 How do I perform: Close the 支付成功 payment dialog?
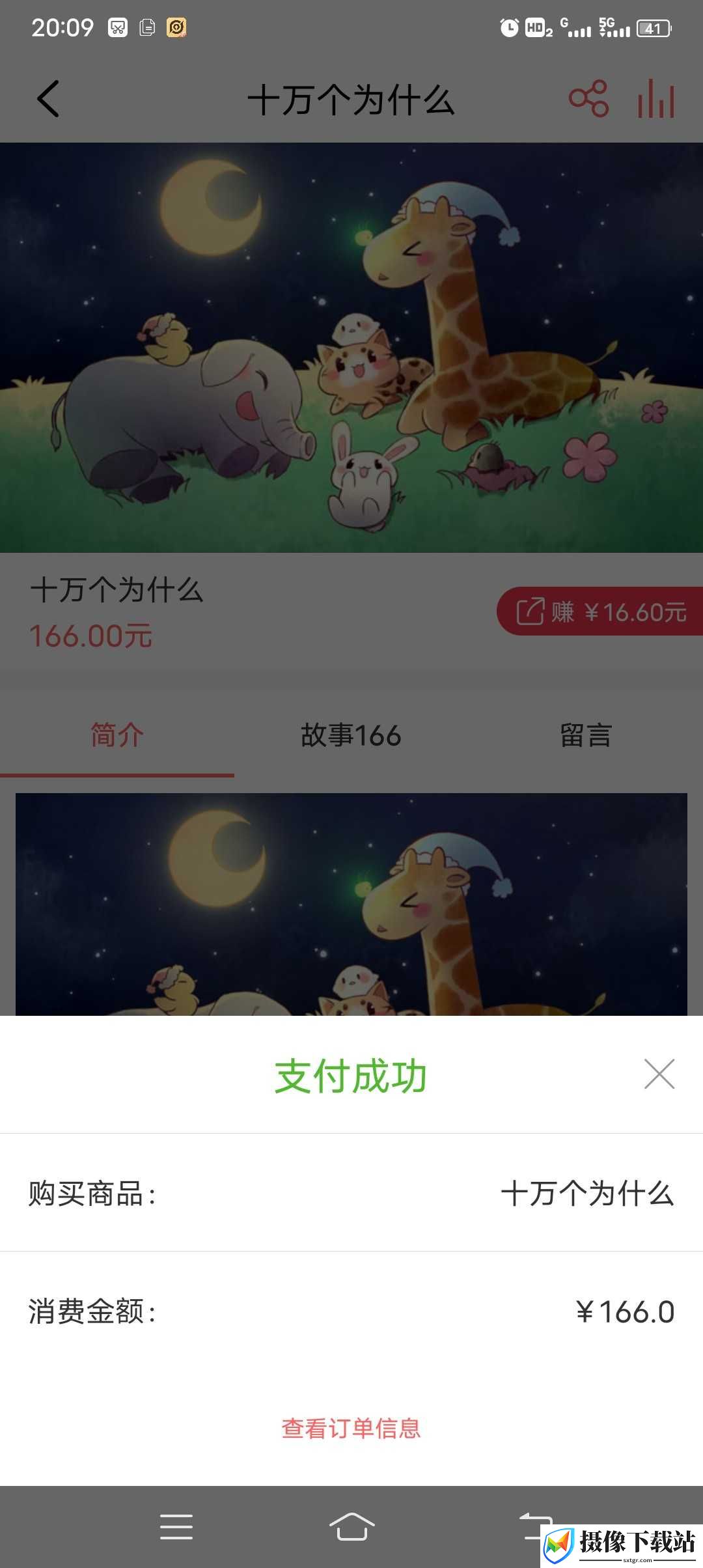click(x=659, y=1074)
